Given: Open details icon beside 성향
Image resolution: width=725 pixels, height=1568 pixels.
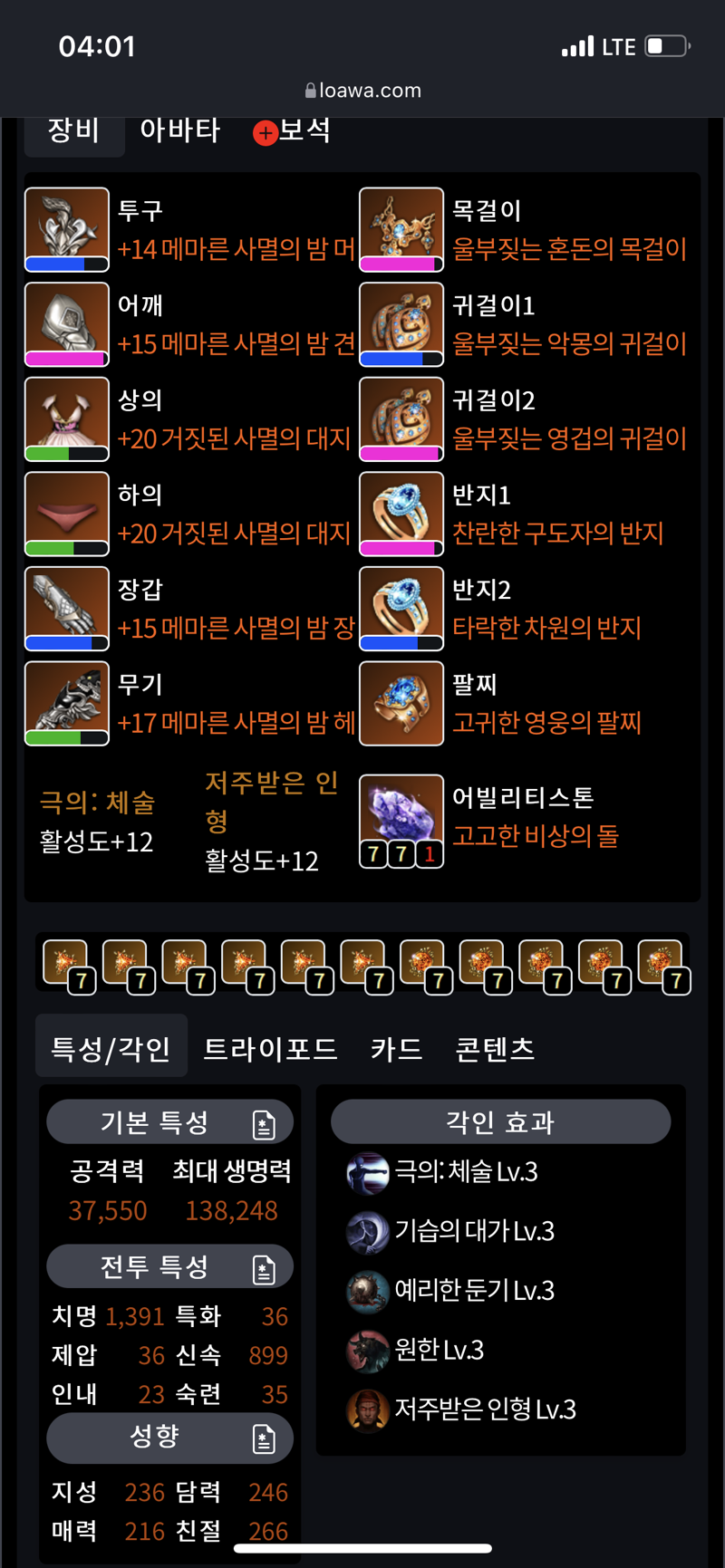Looking at the screenshot, I should 264,1438.
